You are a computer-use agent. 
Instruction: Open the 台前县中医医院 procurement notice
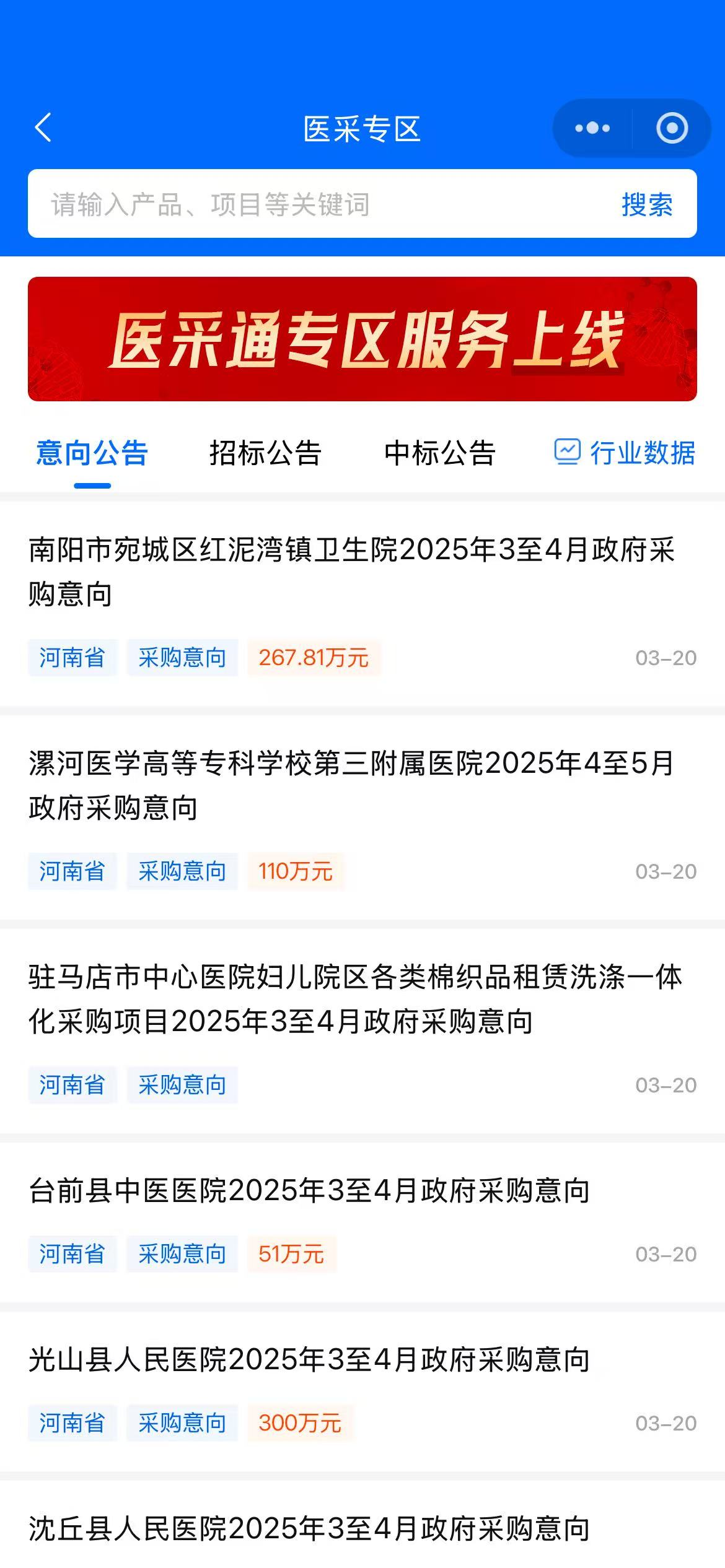[x=362, y=1222]
